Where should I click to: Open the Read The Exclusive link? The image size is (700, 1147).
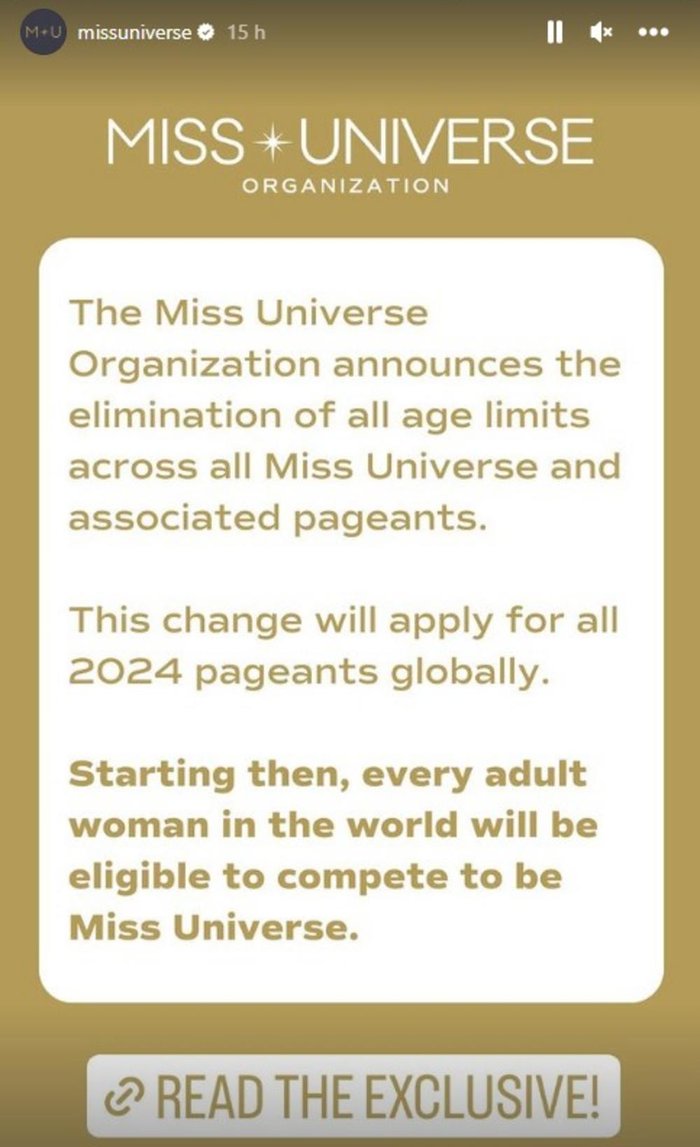click(353, 1095)
